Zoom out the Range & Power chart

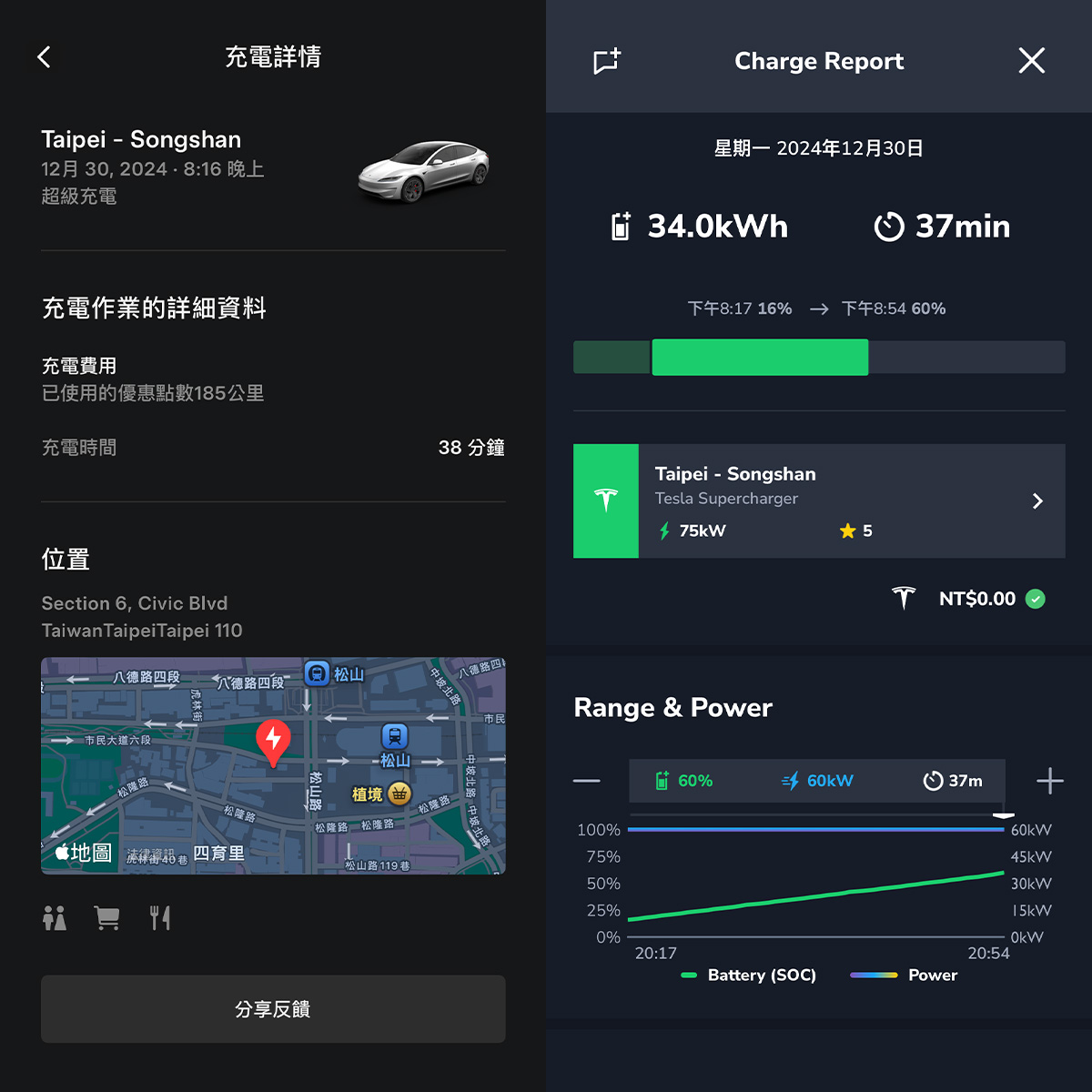coord(587,781)
